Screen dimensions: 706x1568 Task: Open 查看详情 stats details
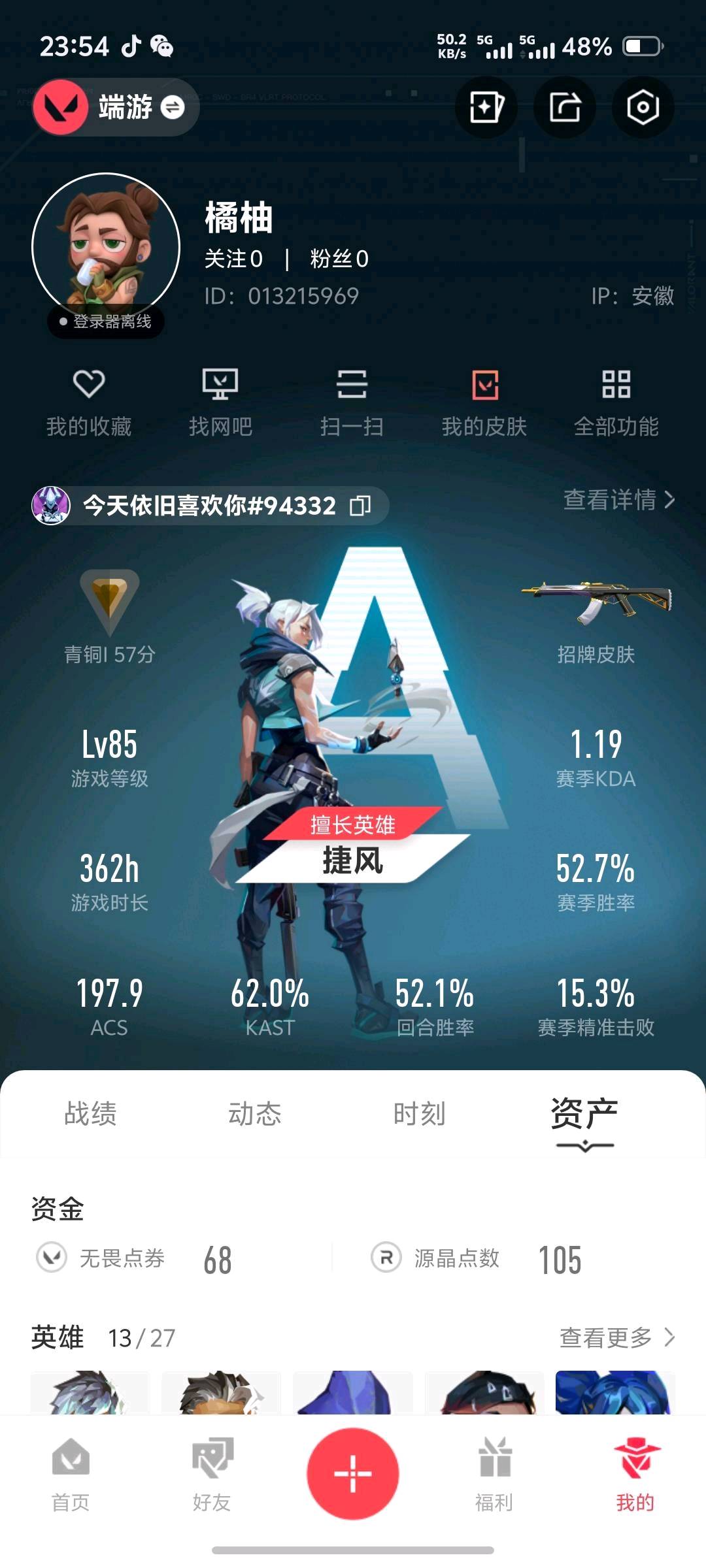(x=618, y=500)
